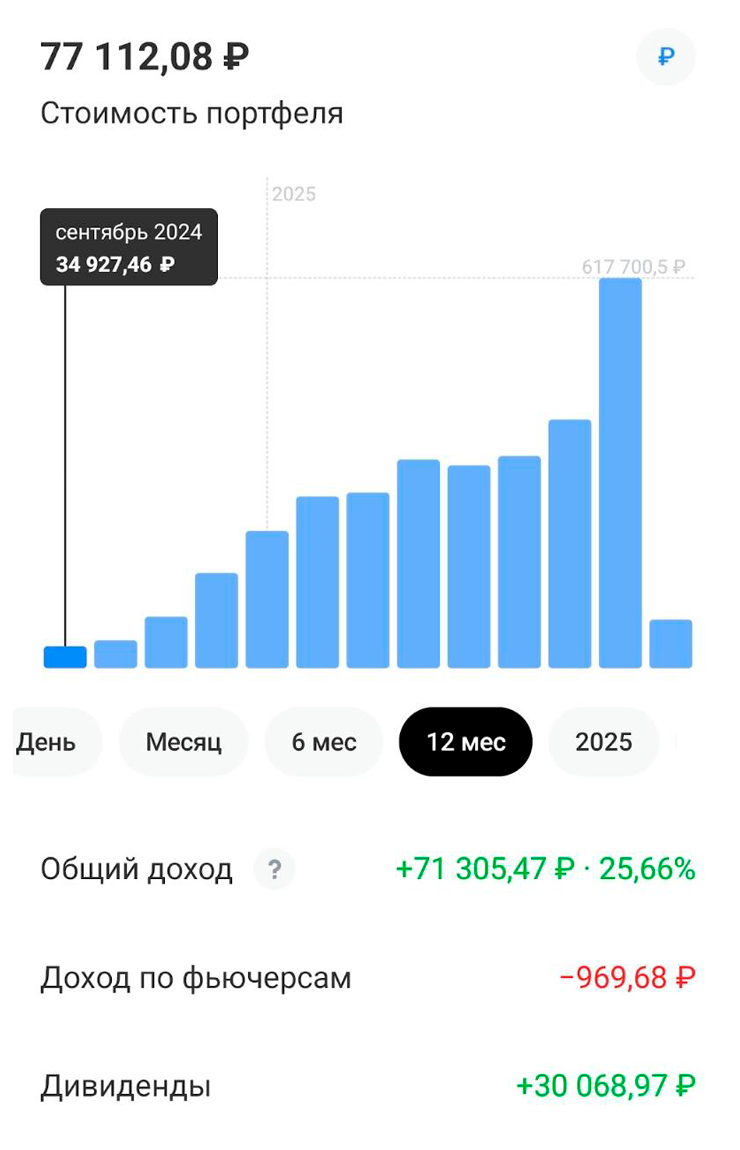Open the help icon next to Общий доход
The height and width of the screenshot is (1150, 740).
click(x=274, y=870)
